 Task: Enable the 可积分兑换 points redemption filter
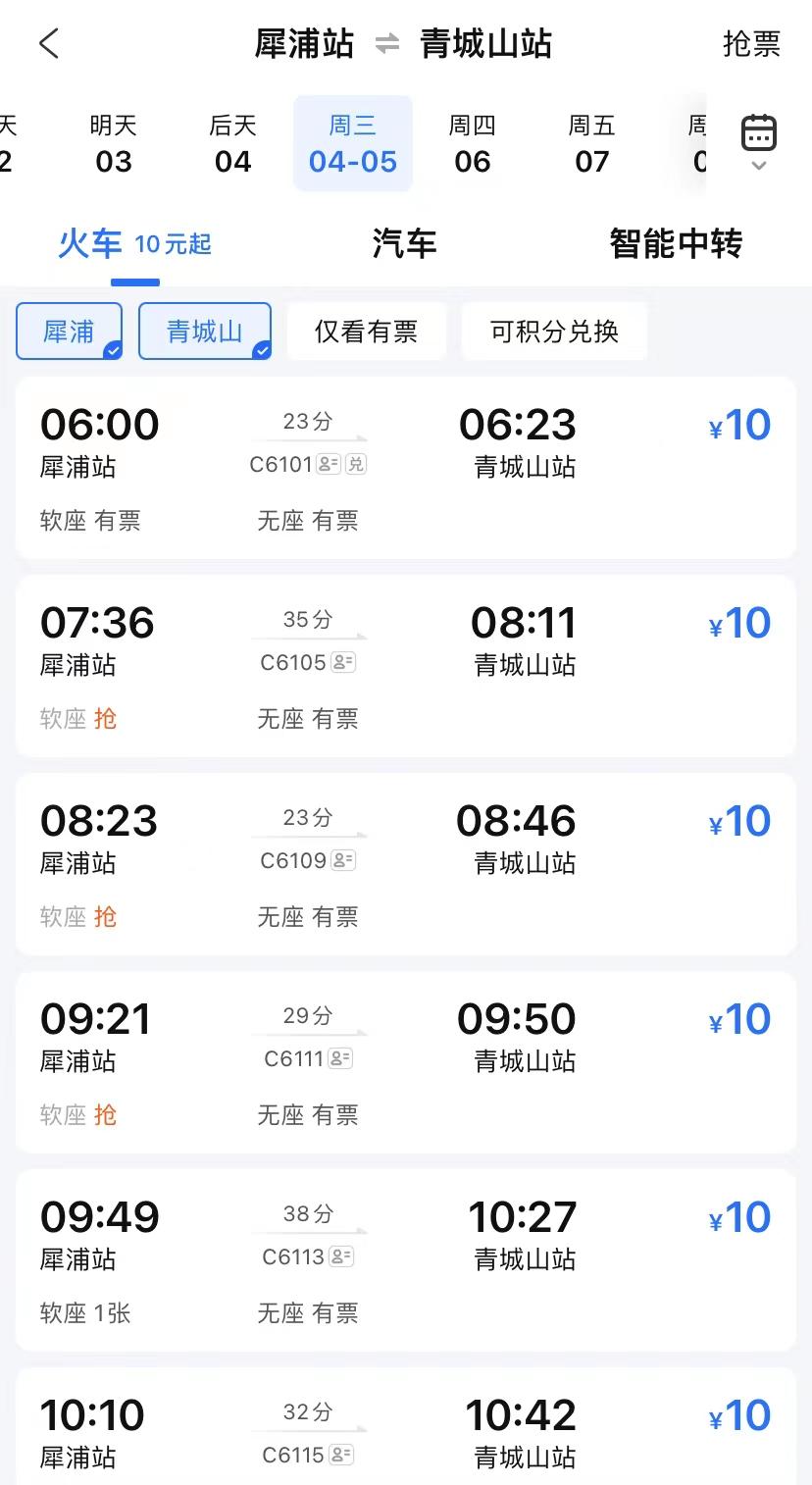point(553,331)
